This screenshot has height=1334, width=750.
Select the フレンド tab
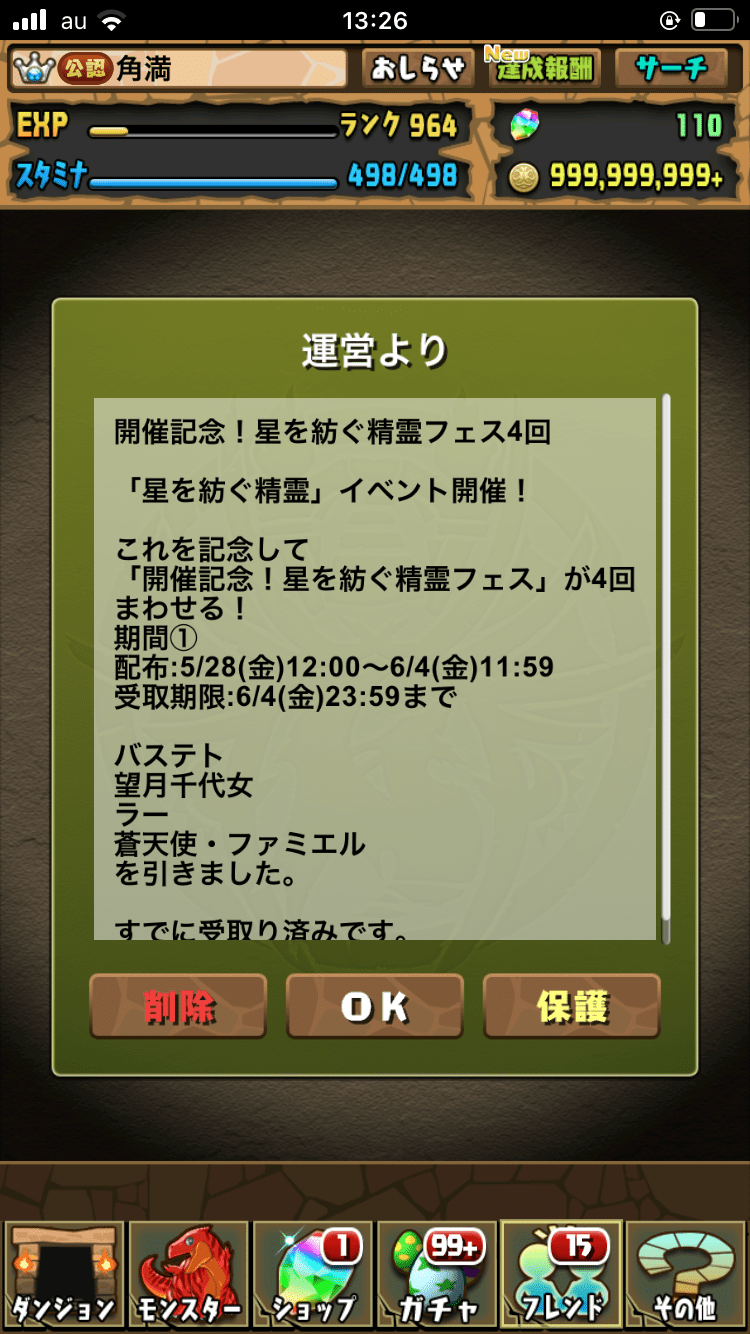(x=562, y=1274)
